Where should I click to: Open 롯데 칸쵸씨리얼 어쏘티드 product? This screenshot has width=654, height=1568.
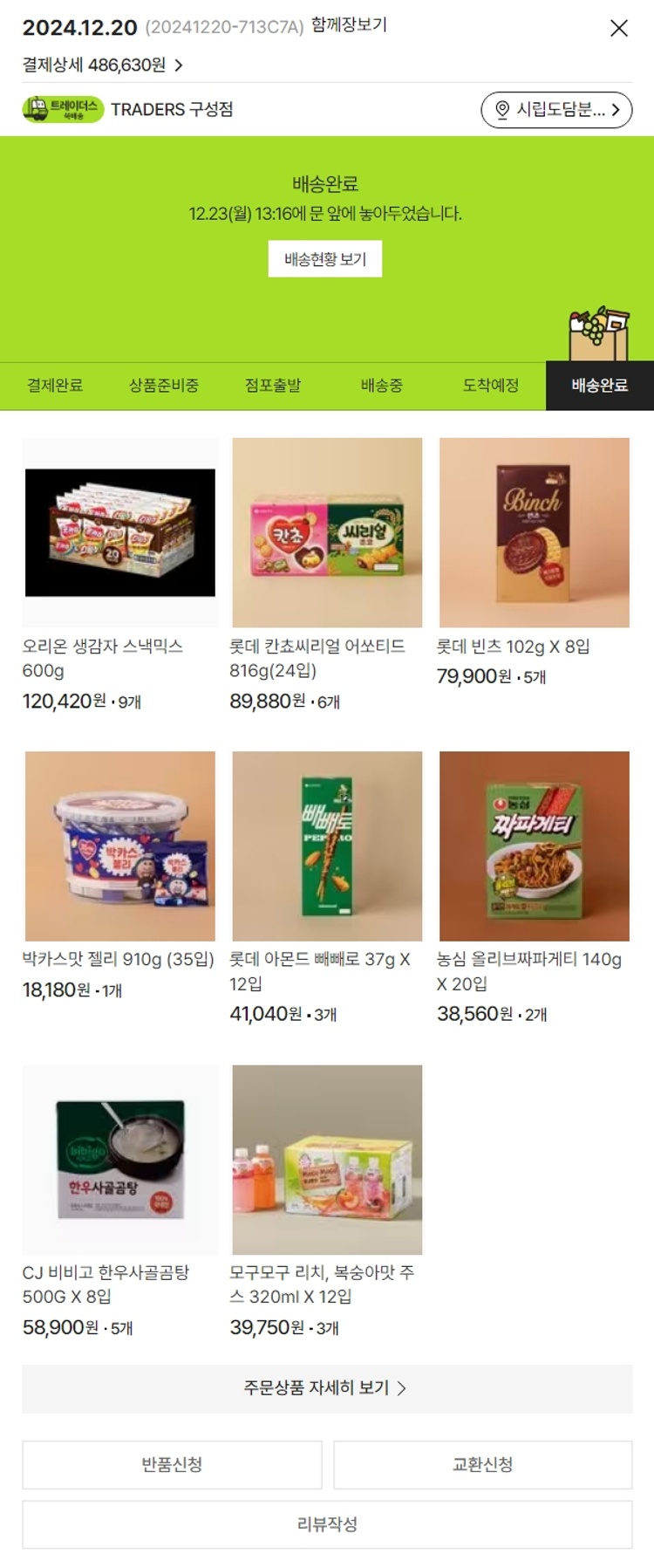[327, 532]
